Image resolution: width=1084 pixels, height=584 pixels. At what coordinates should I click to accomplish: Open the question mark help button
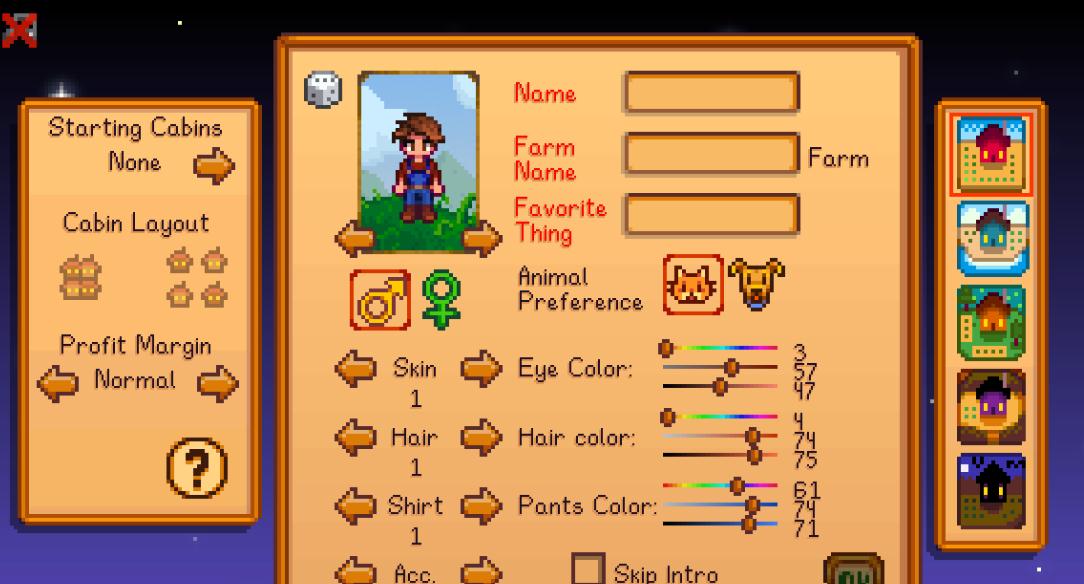[196, 467]
